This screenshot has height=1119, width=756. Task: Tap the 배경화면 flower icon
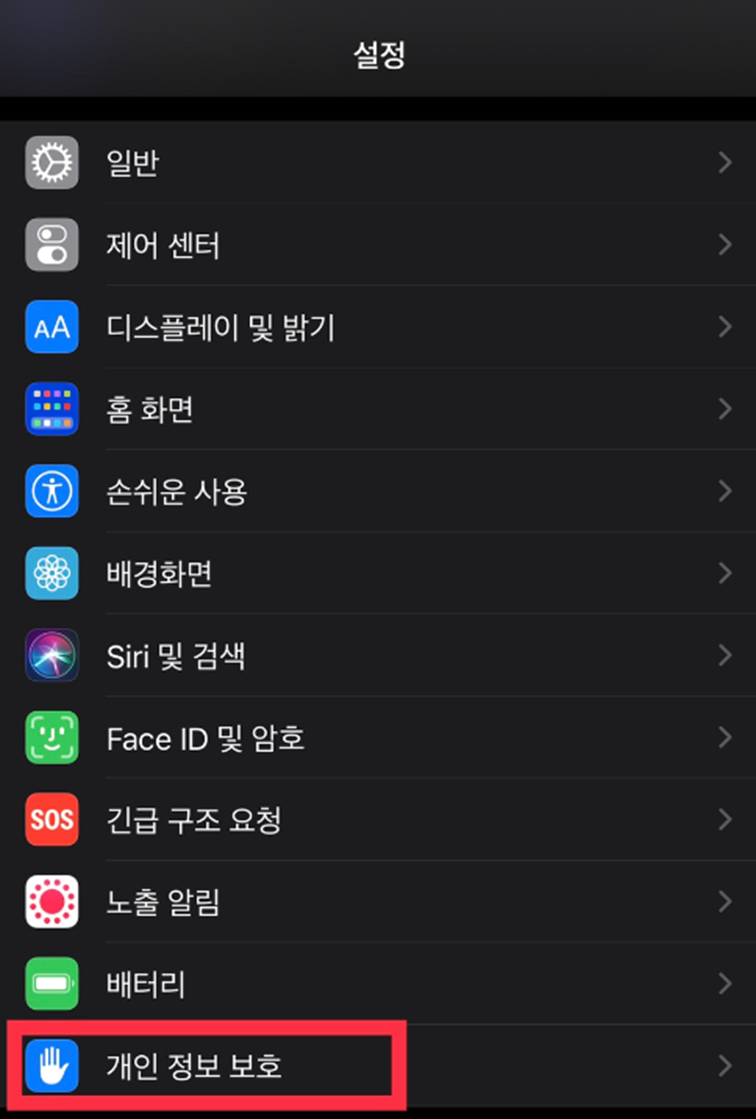coord(51,573)
